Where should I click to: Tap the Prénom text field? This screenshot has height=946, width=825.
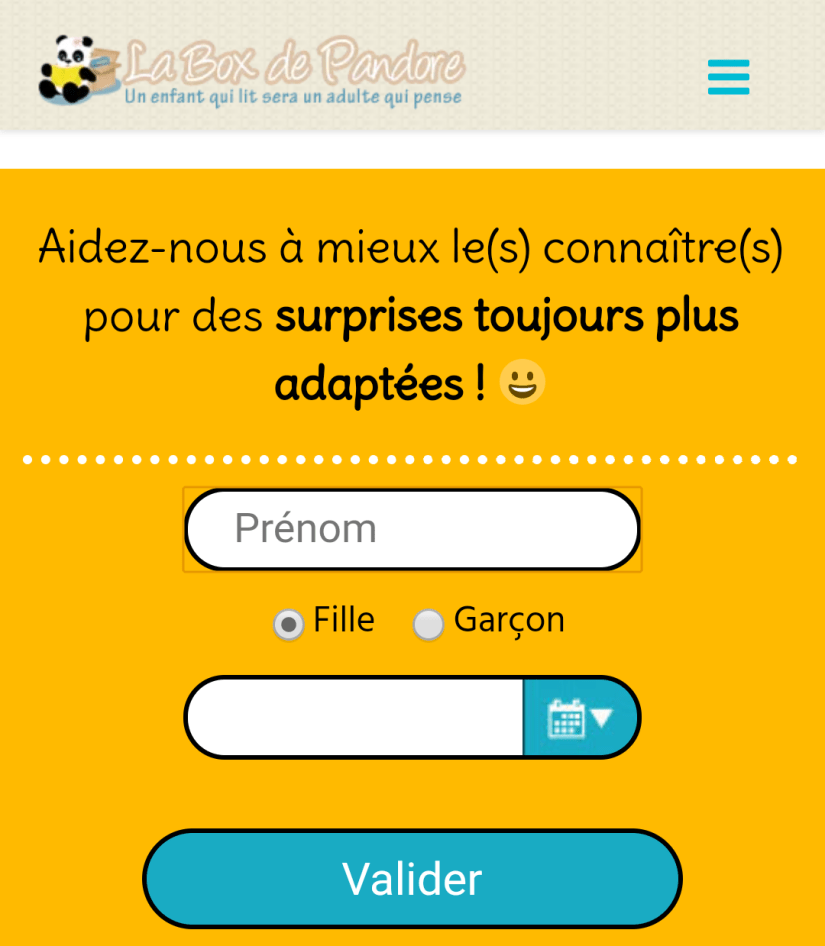tap(411, 529)
